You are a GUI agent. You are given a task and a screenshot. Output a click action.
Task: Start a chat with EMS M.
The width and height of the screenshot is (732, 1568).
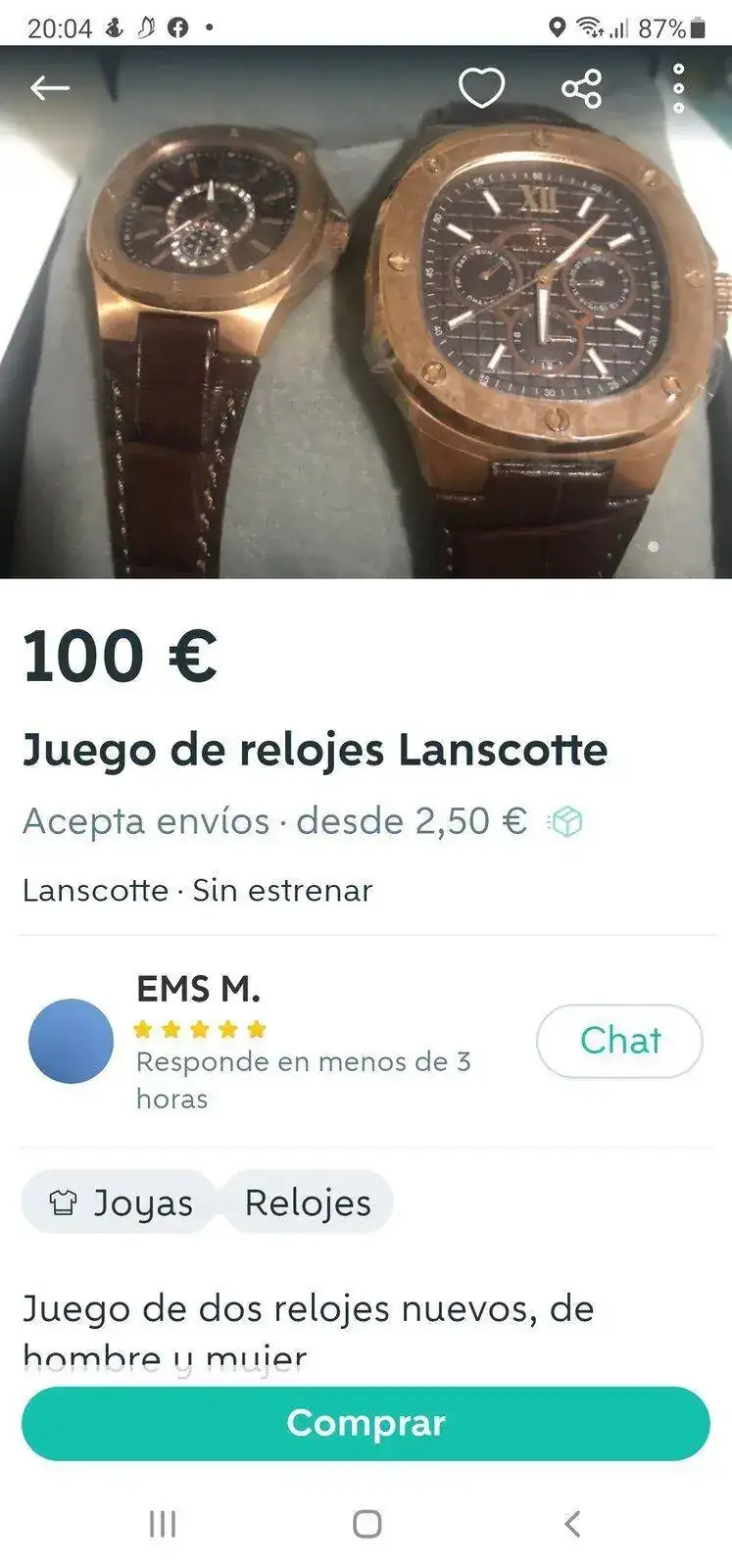pyautogui.click(x=619, y=1040)
